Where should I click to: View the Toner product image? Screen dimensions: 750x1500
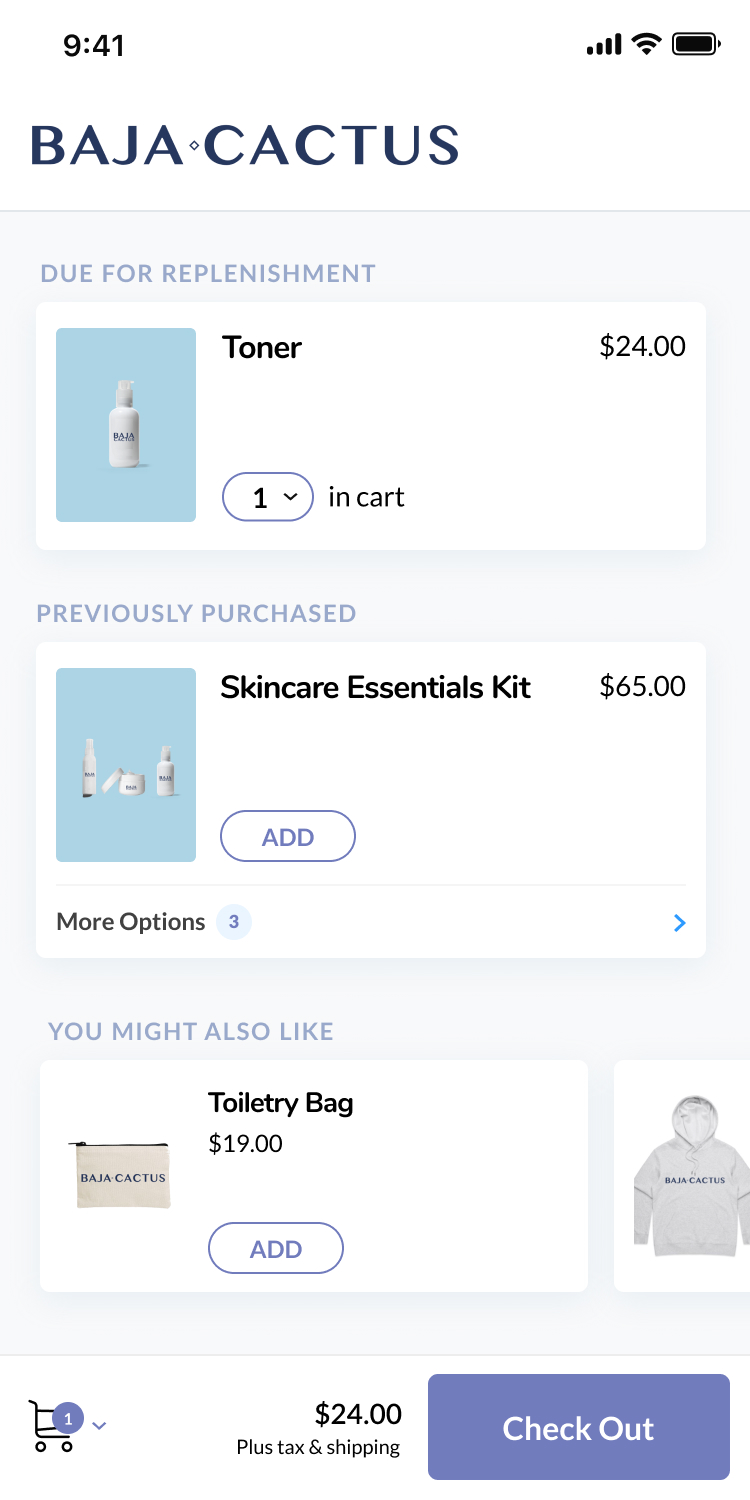tap(125, 424)
